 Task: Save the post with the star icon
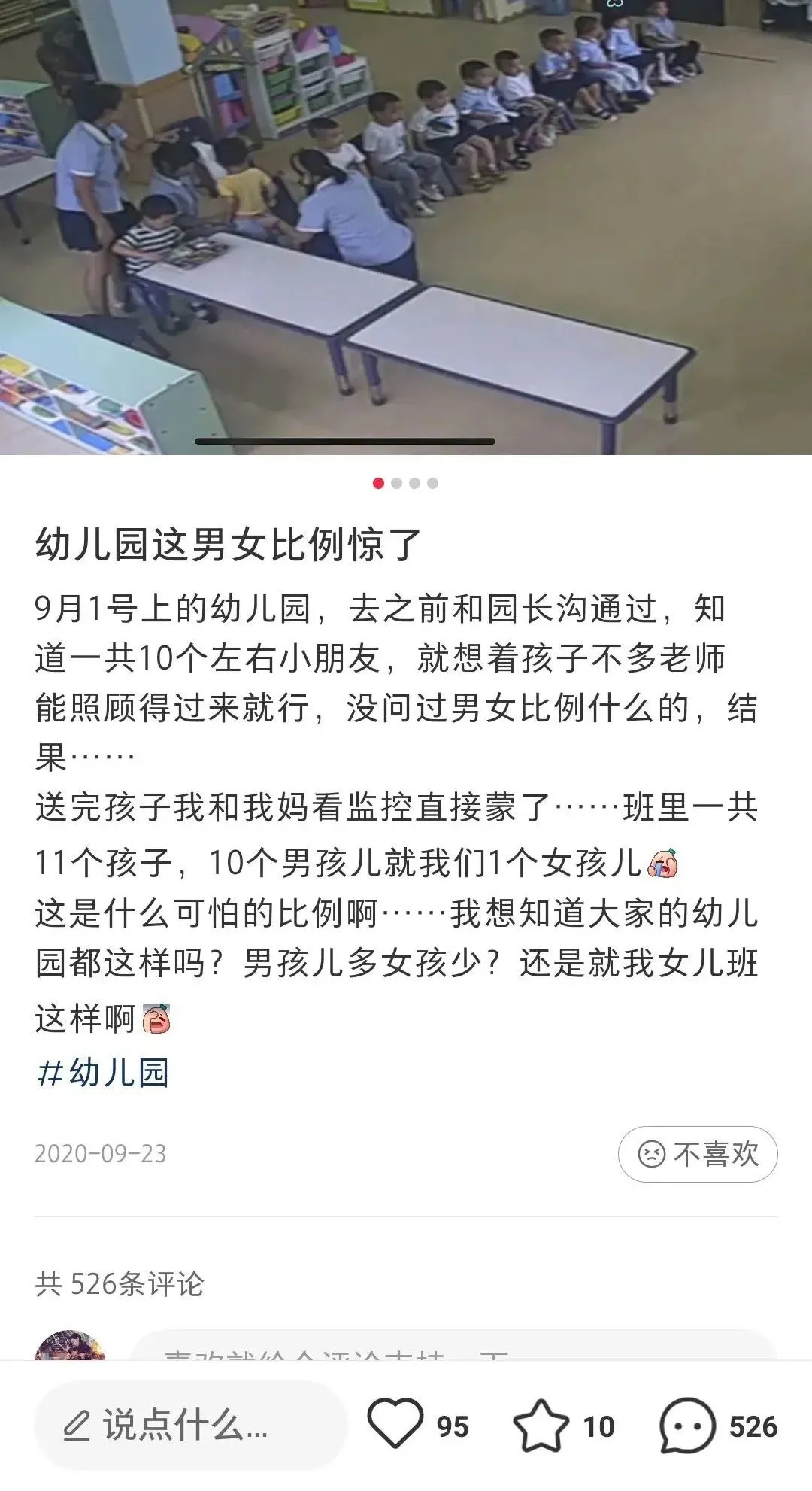541,1424
